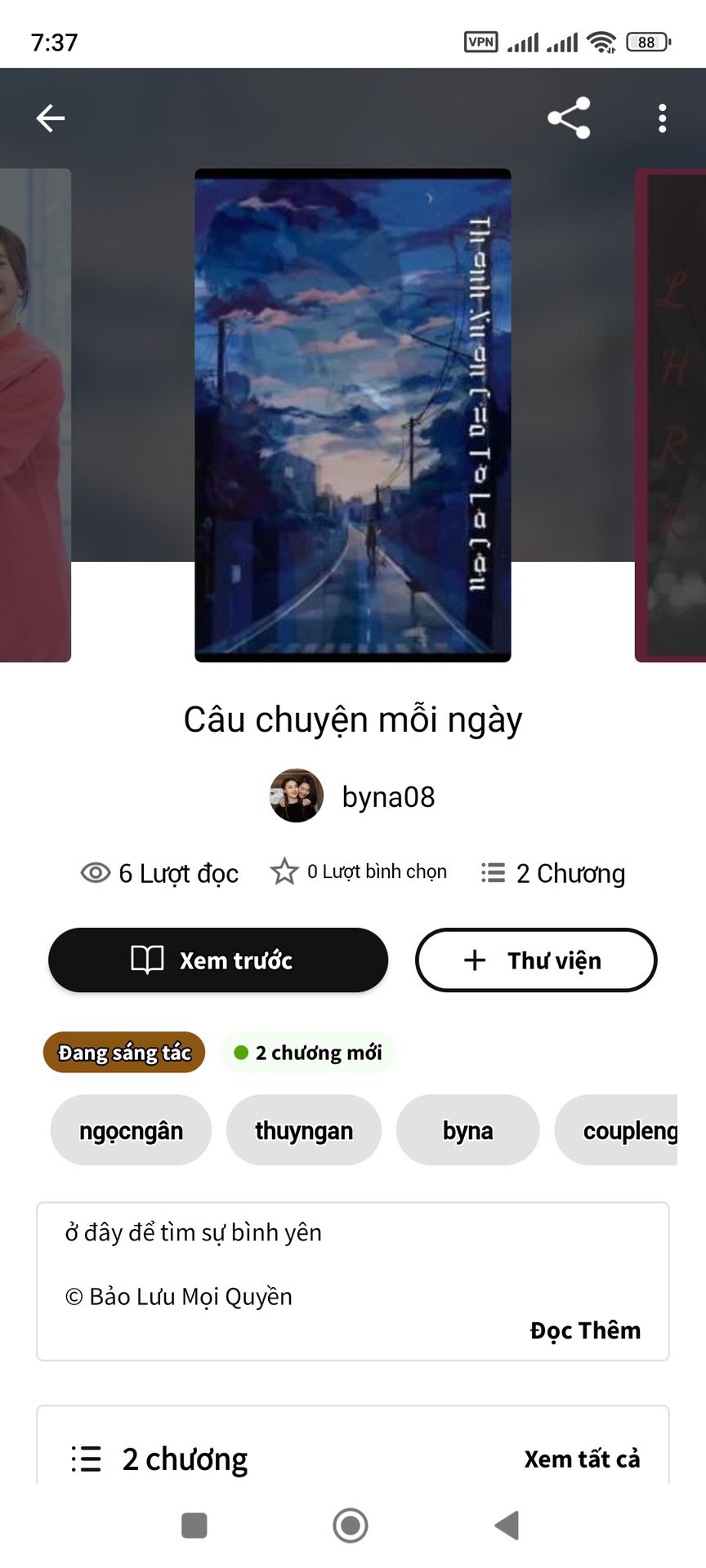
Task: Open the Câu chuyện mỗi ngày cover
Action: pyautogui.click(x=353, y=415)
